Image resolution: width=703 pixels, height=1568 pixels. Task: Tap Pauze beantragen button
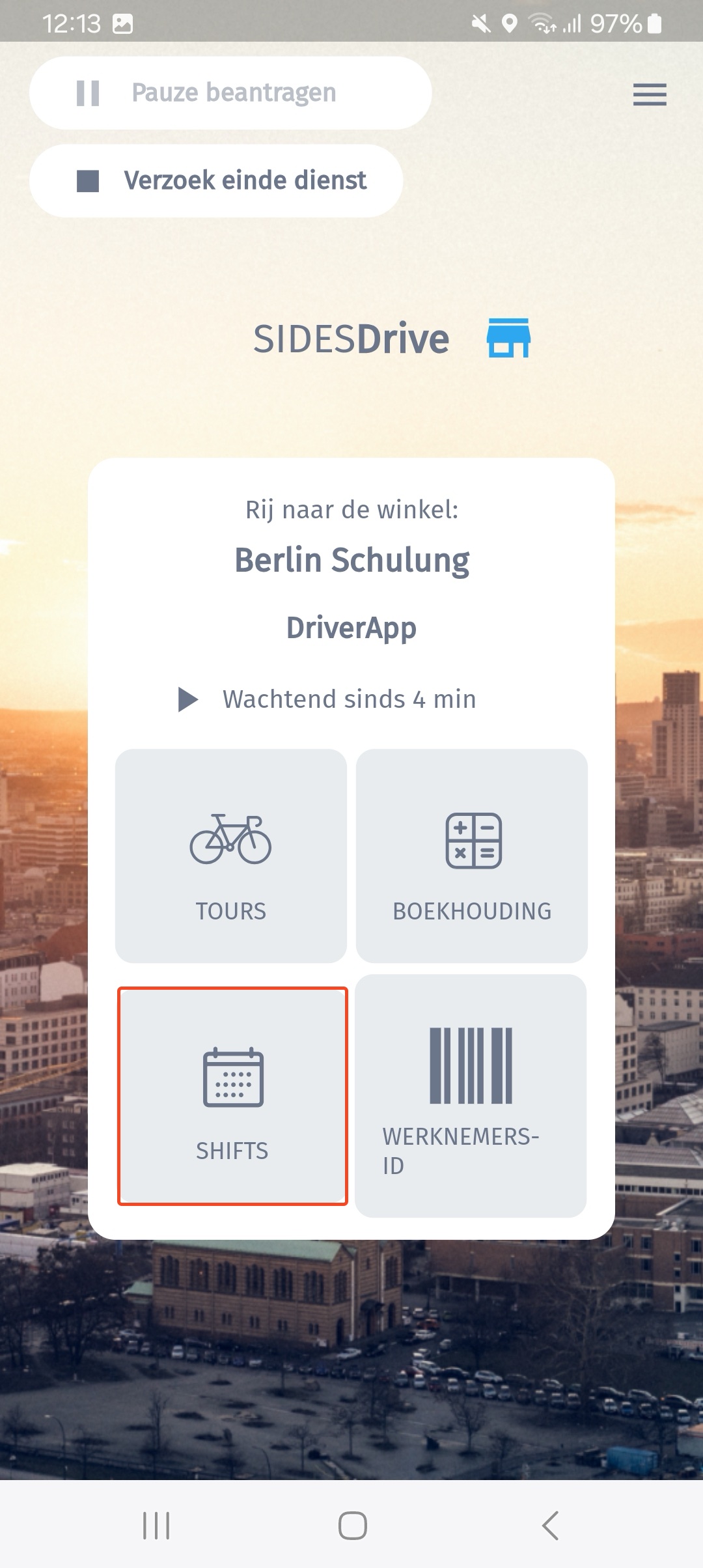[230, 93]
